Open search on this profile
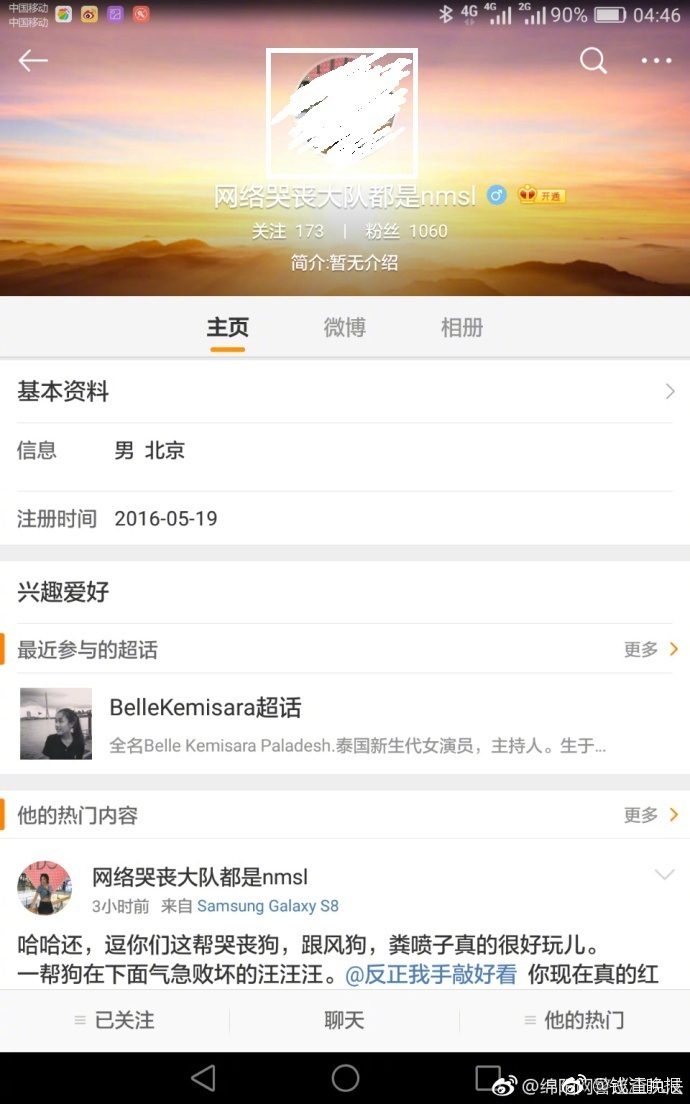Image resolution: width=690 pixels, height=1104 pixels. tap(594, 62)
